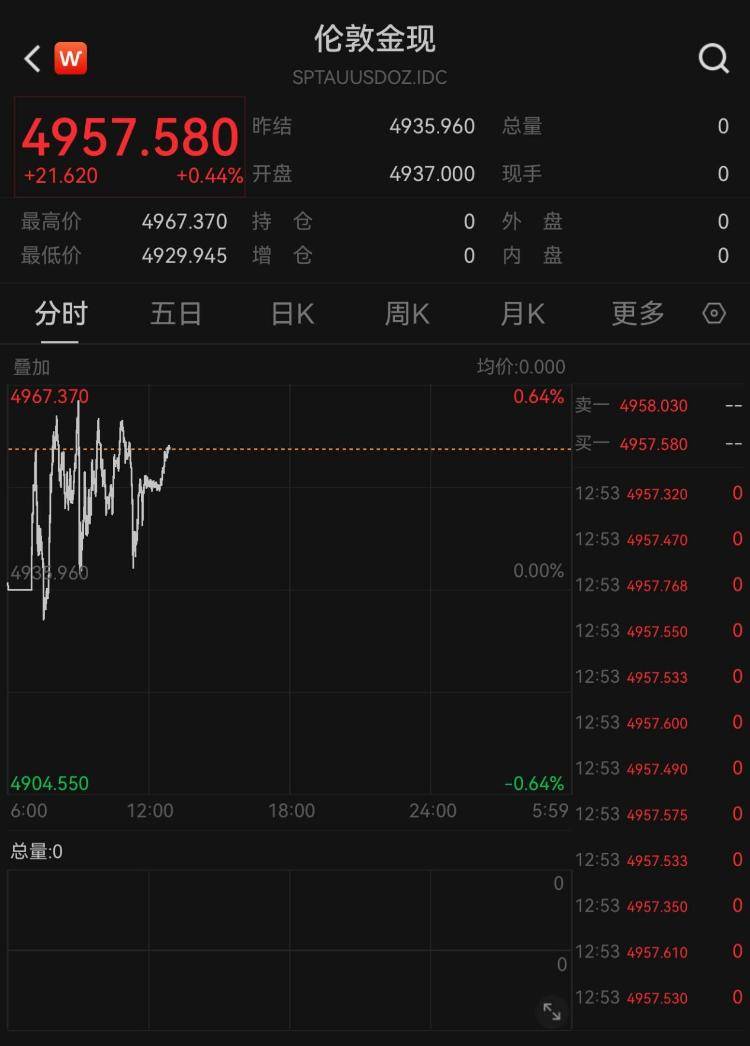The width and height of the screenshot is (750, 1046).
Task: View the 月K monthly candlestick chart
Action: pyautogui.click(x=522, y=314)
